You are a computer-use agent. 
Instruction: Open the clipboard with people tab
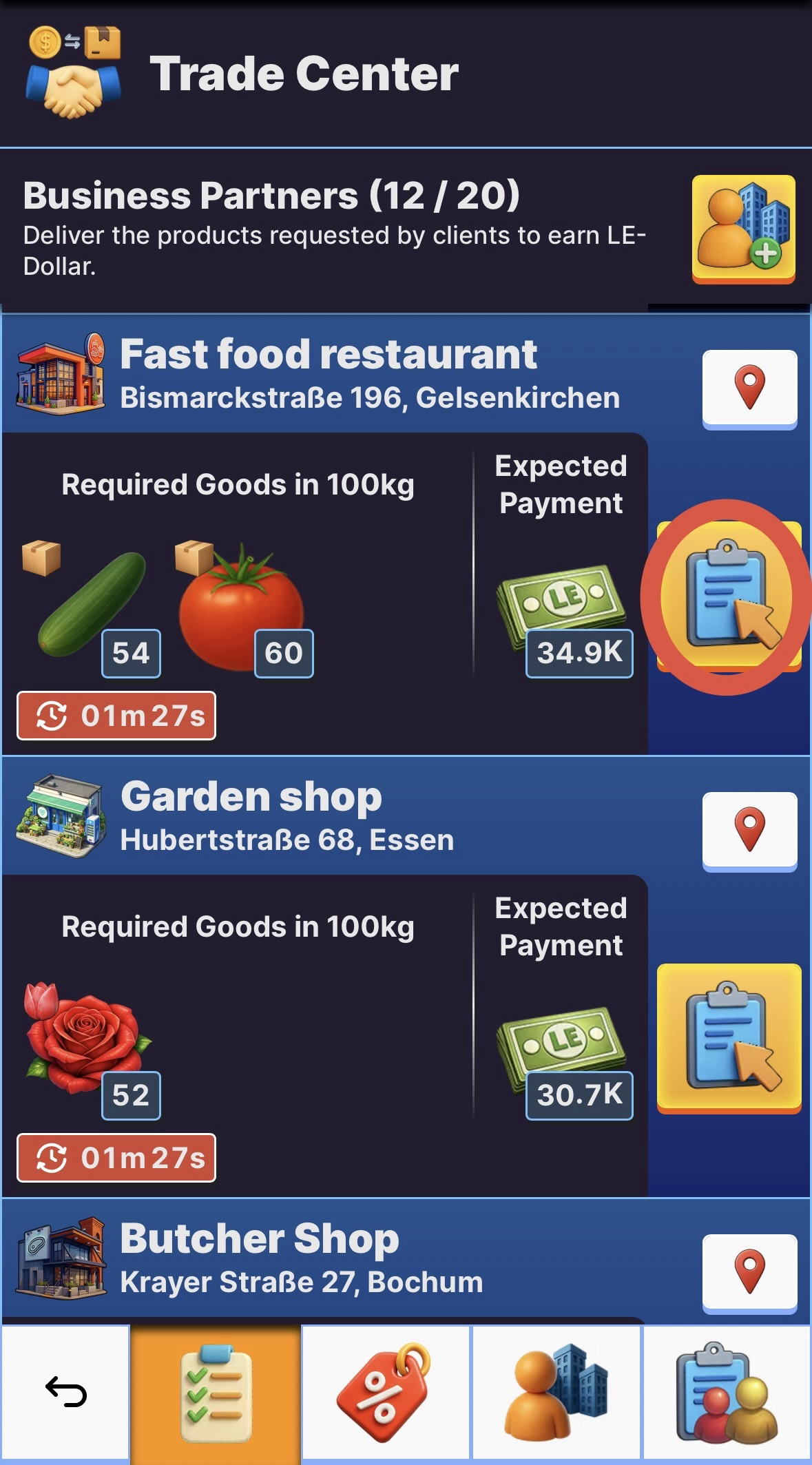coord(726,1393)
